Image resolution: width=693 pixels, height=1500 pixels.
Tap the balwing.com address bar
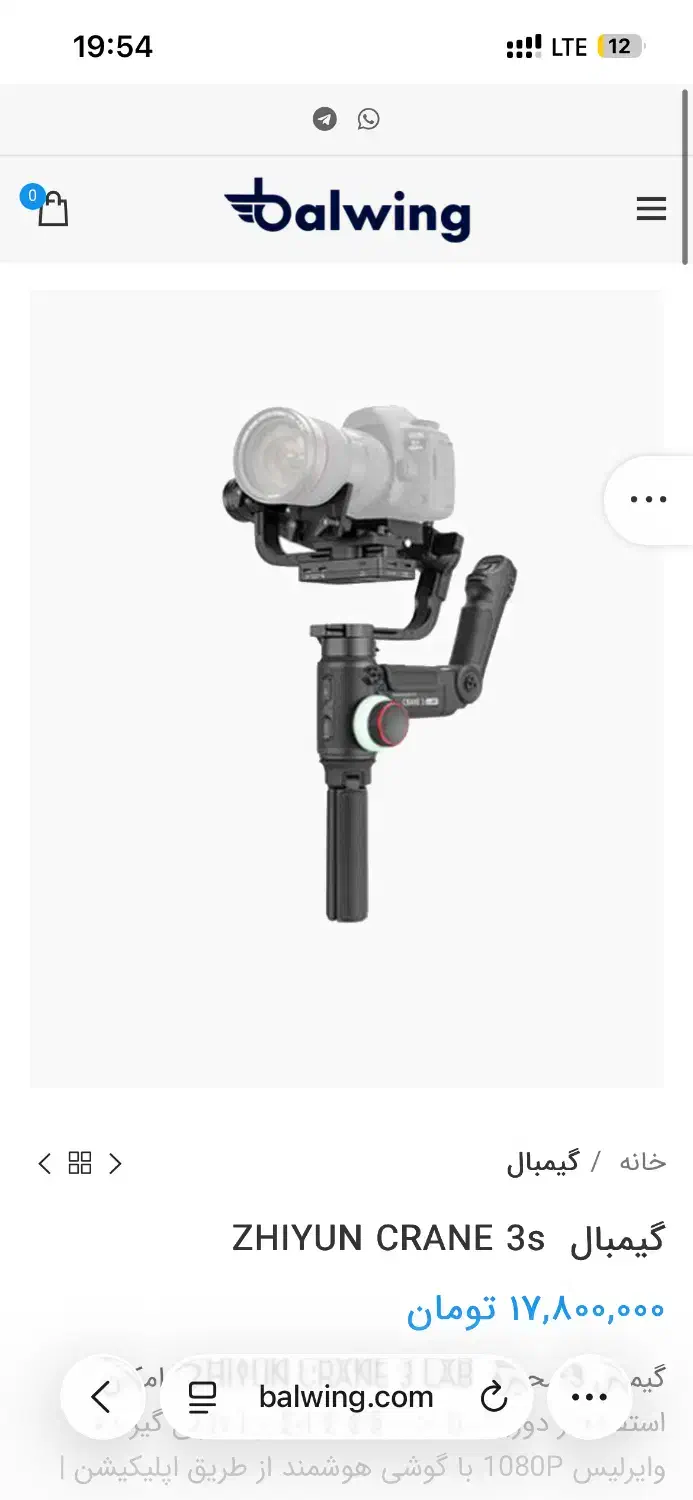[x=346, y=1397]
